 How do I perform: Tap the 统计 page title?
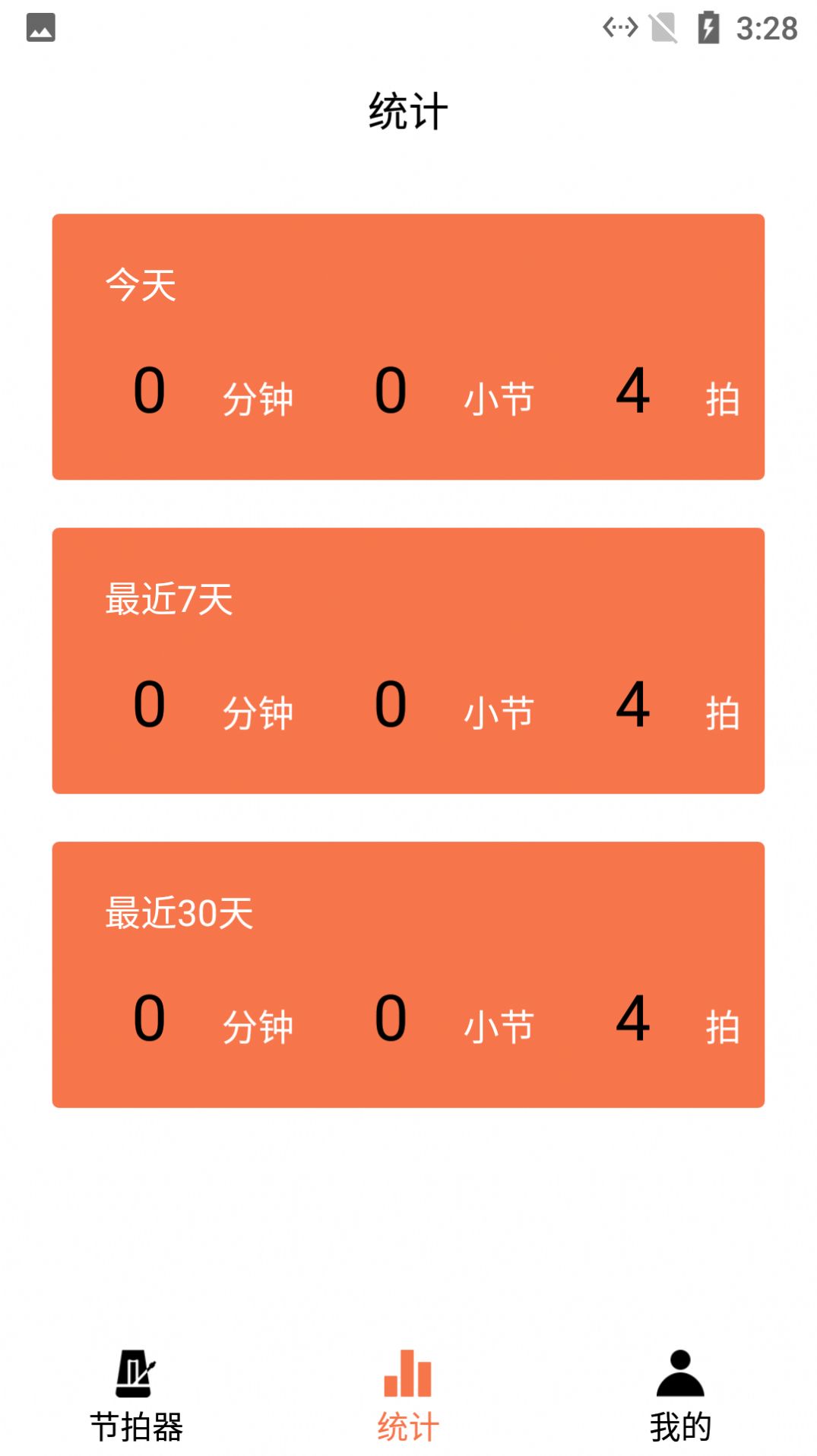click(408, 109)
